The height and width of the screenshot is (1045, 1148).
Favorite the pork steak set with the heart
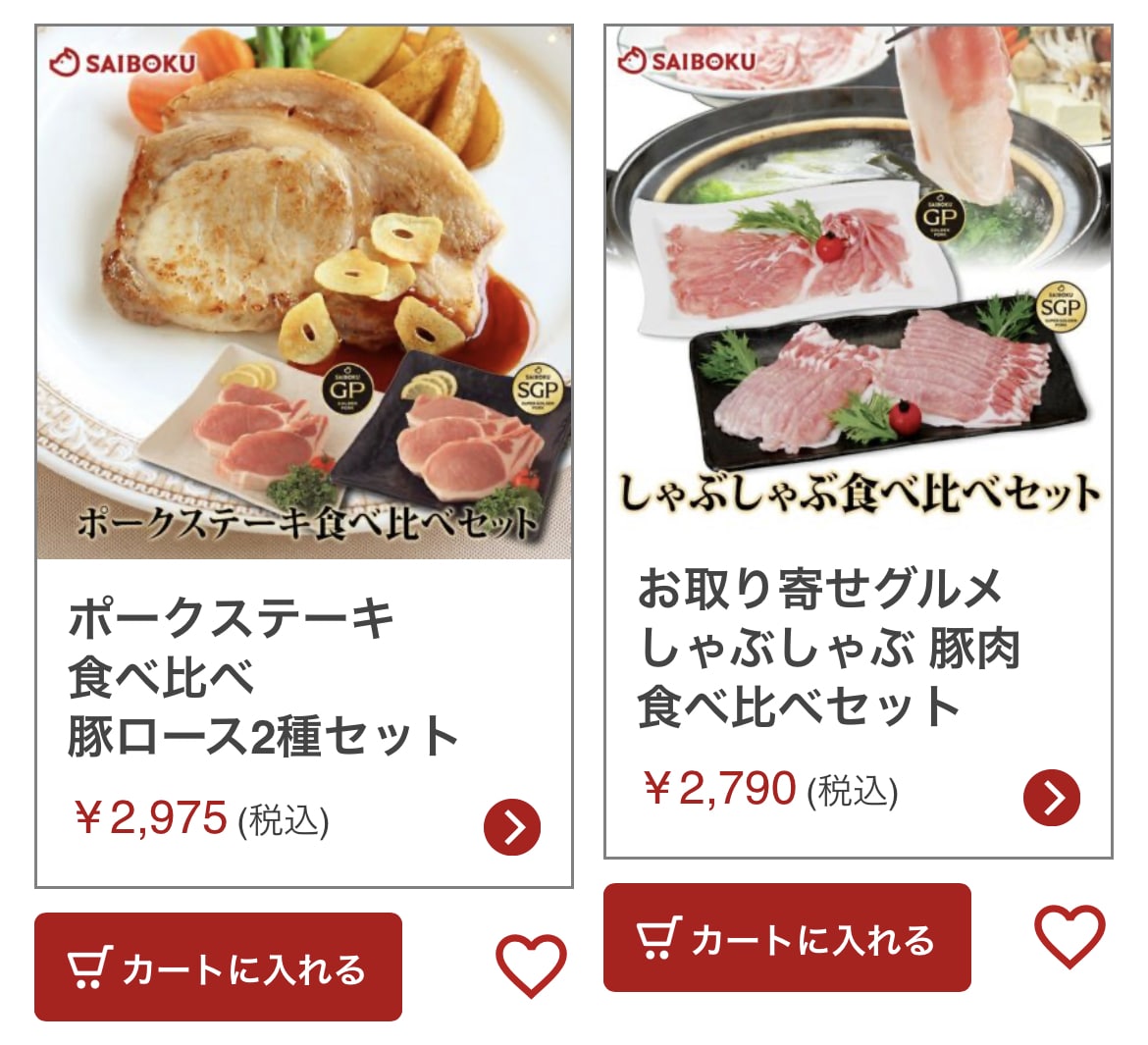(531, 965)
